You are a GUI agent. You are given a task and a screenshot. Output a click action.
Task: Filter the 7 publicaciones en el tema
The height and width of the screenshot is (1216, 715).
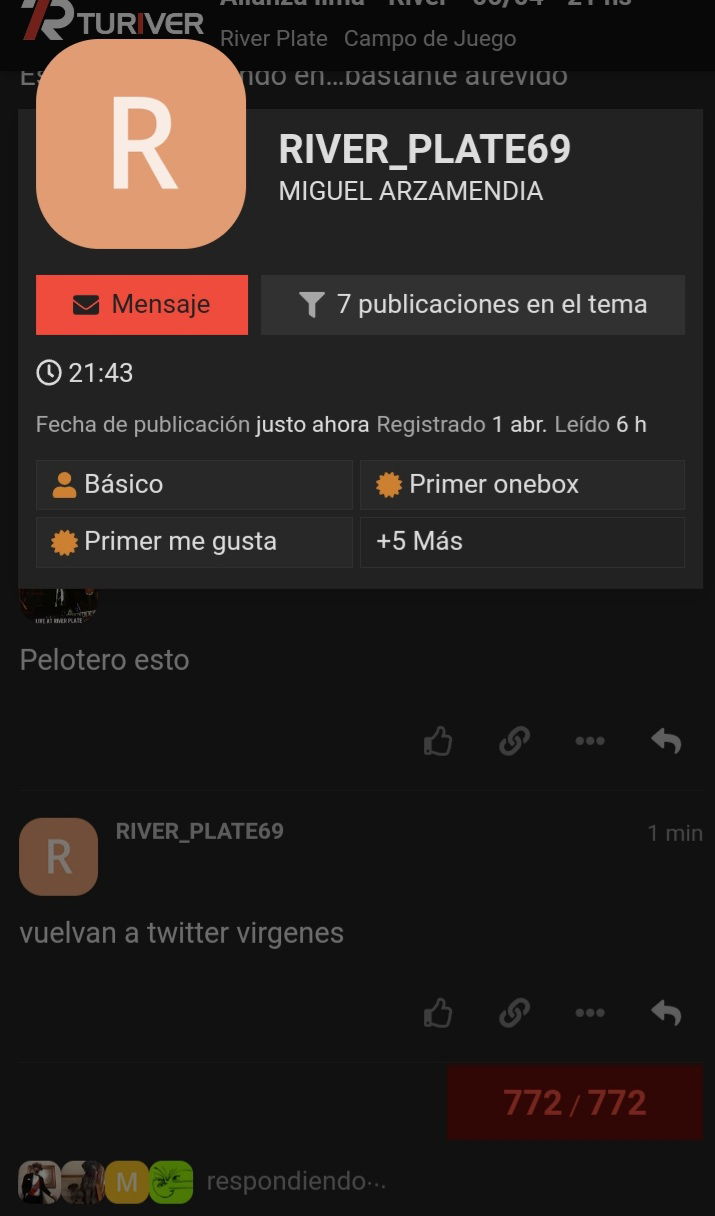(473, 304)
